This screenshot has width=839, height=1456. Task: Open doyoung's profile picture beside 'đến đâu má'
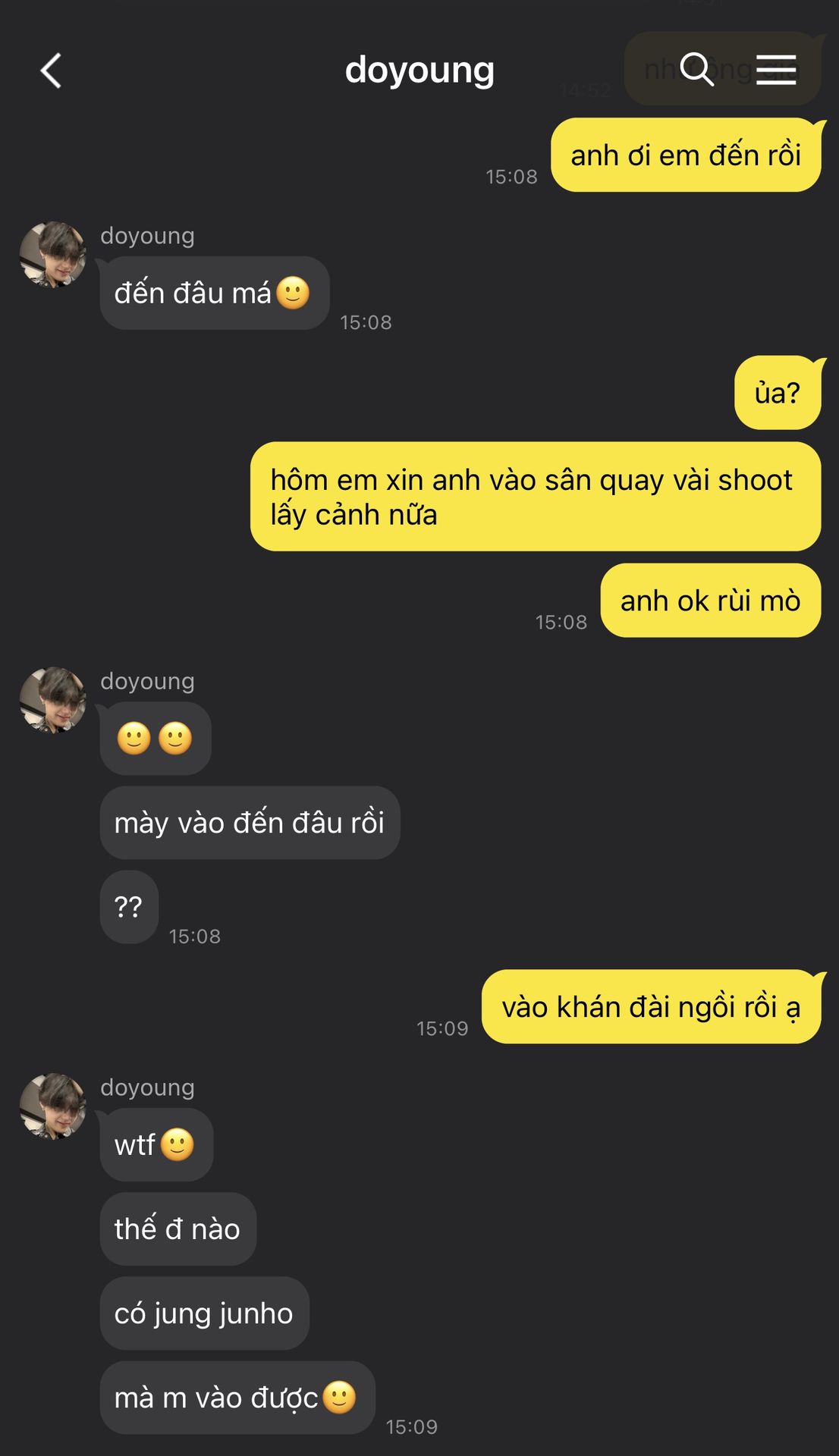52,255
